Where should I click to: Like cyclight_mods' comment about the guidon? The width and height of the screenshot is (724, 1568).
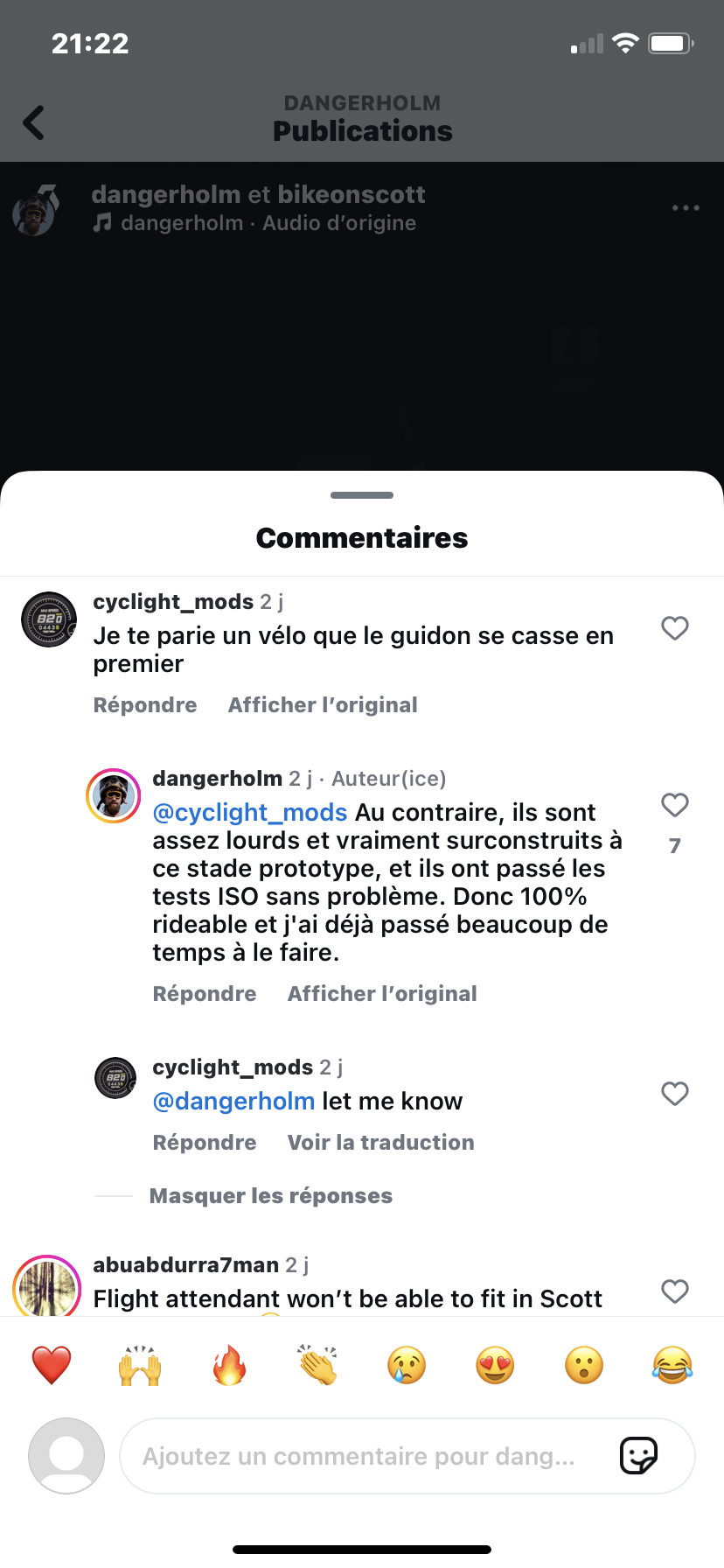pyautogui.click(x=674, y=628)
